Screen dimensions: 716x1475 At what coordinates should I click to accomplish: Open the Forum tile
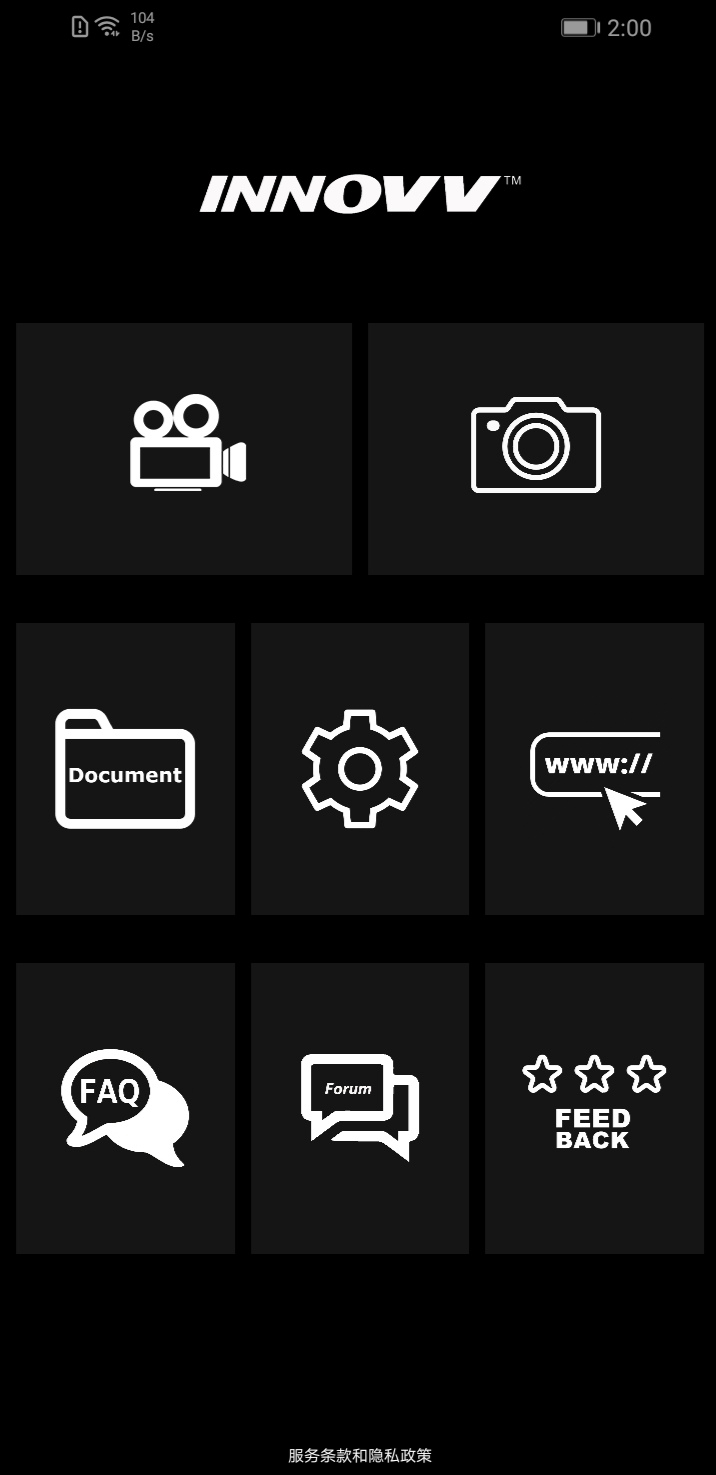pos(360,1108)
